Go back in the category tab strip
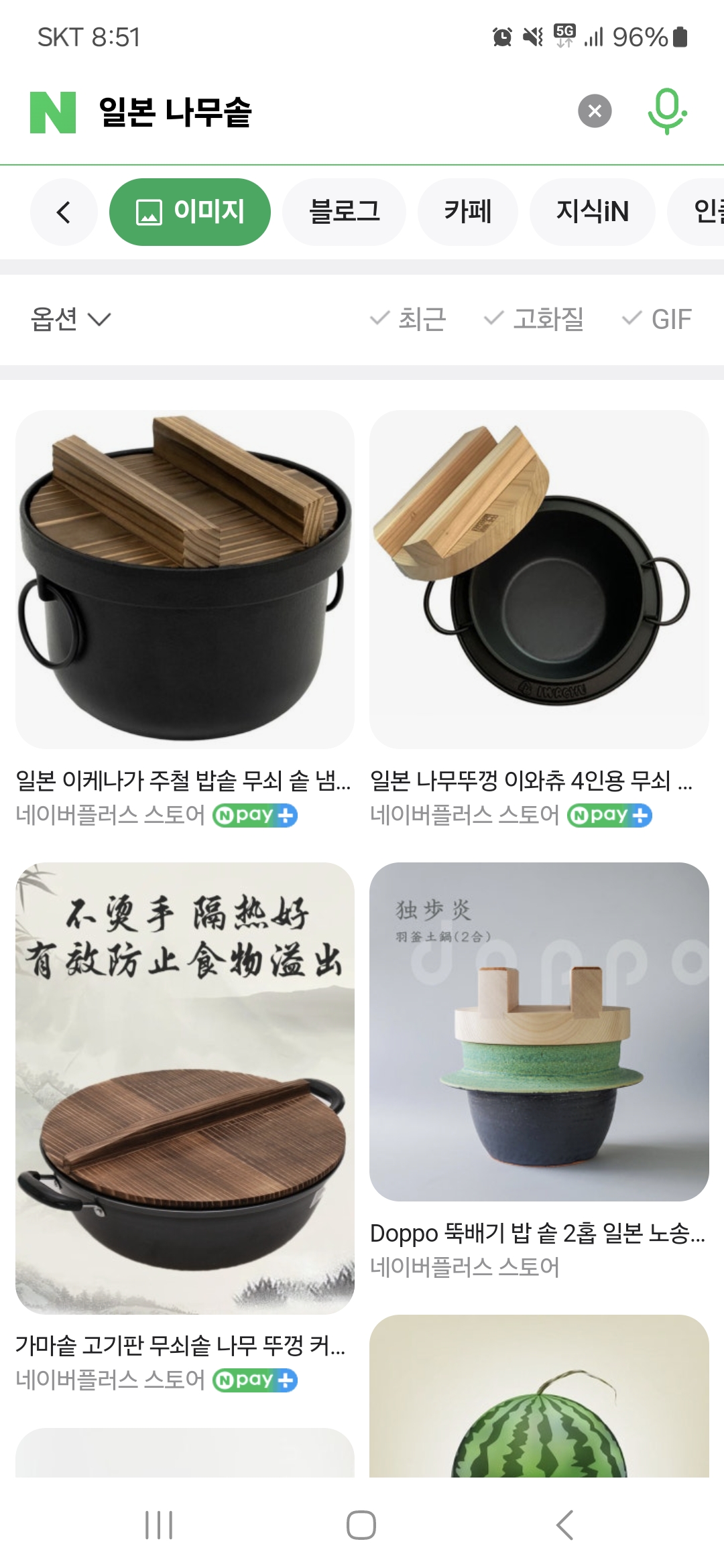This screenshot has height=1568, width=724. (64, 212)
